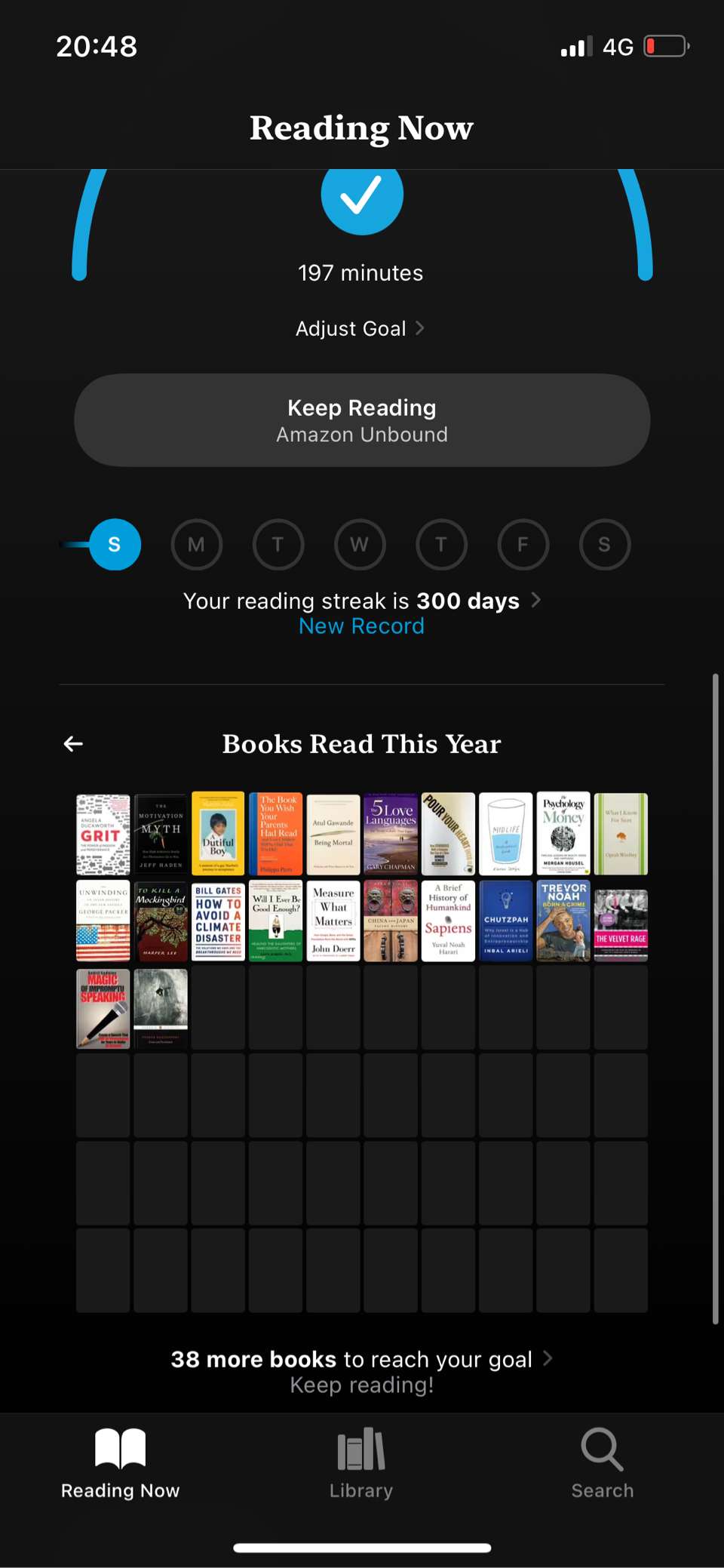Viewport: 724px width, 1568px height.
Task: Open Measure What Matters book
Action: click(333, 921)
